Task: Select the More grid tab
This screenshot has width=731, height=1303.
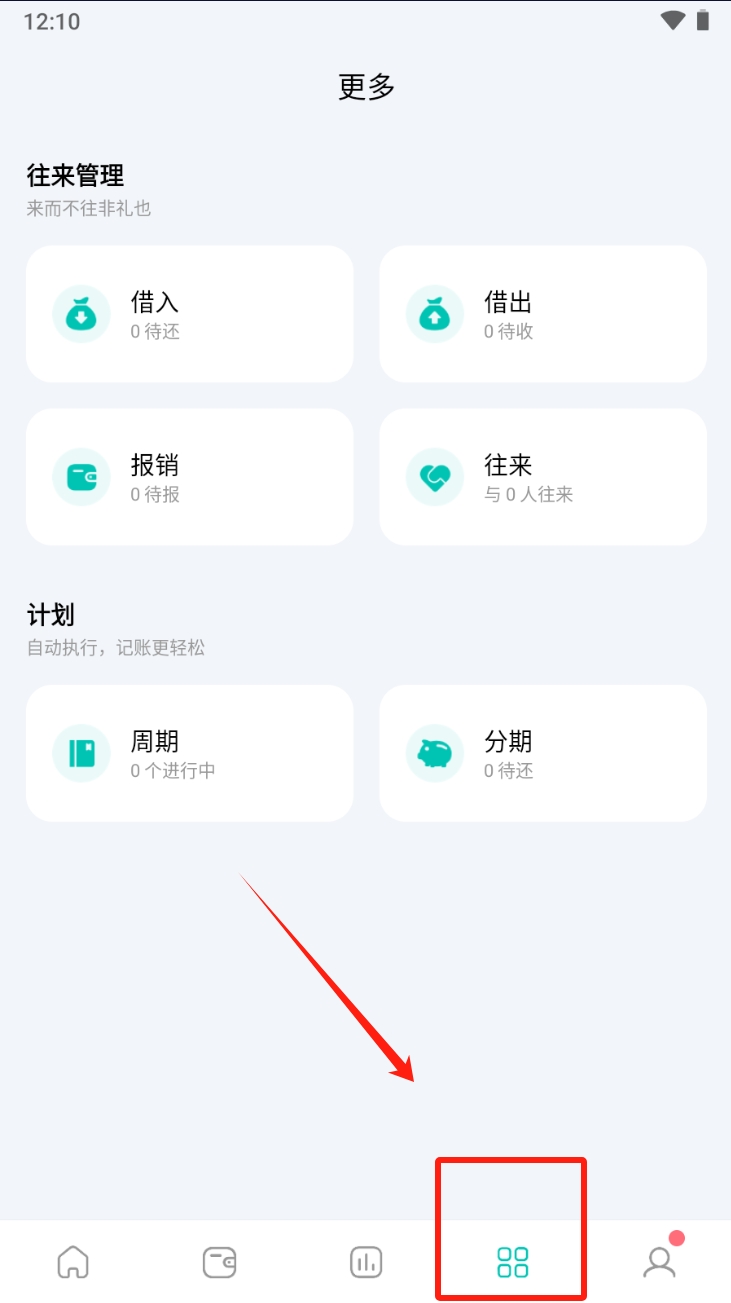Action: tap(512, 1262)
